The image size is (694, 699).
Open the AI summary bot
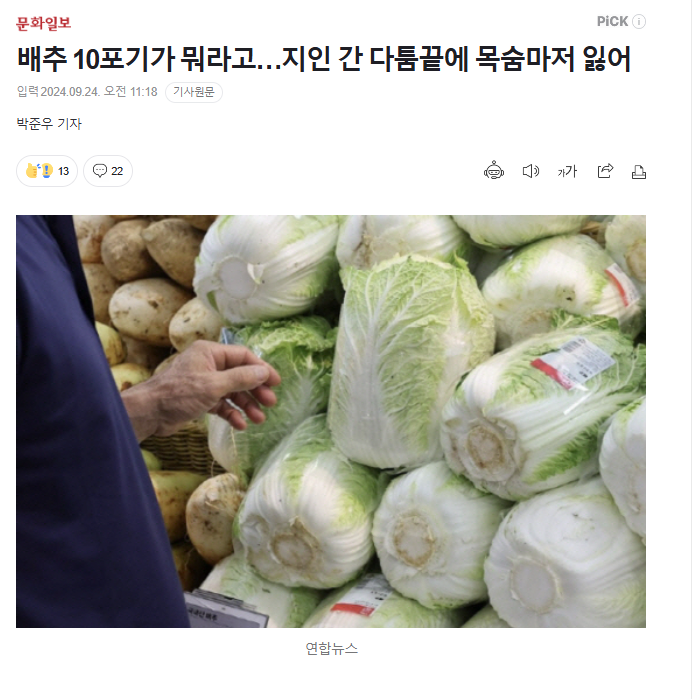(494, 171)
